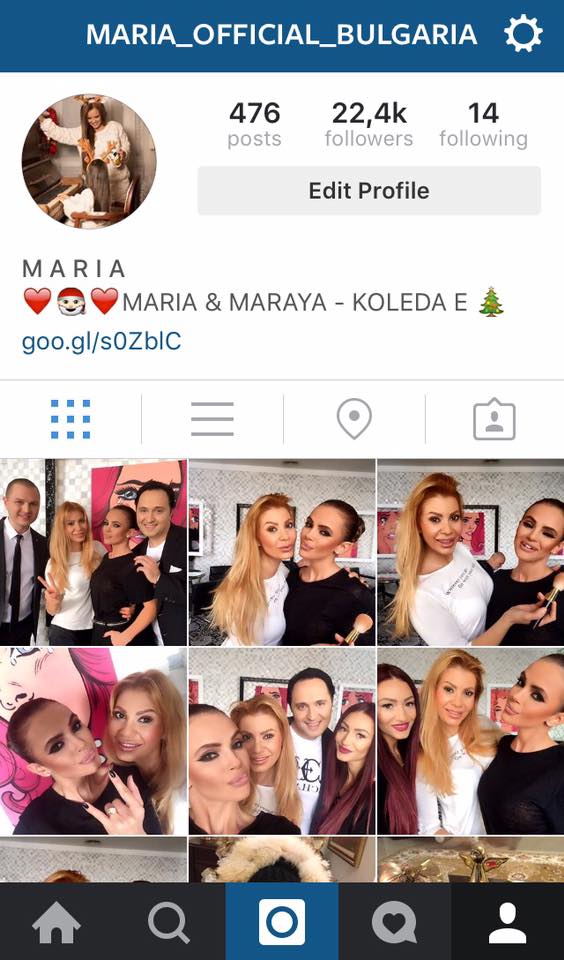Switch to the grid view tab
The image size is (564, 960).
click(x=70, y=419)
